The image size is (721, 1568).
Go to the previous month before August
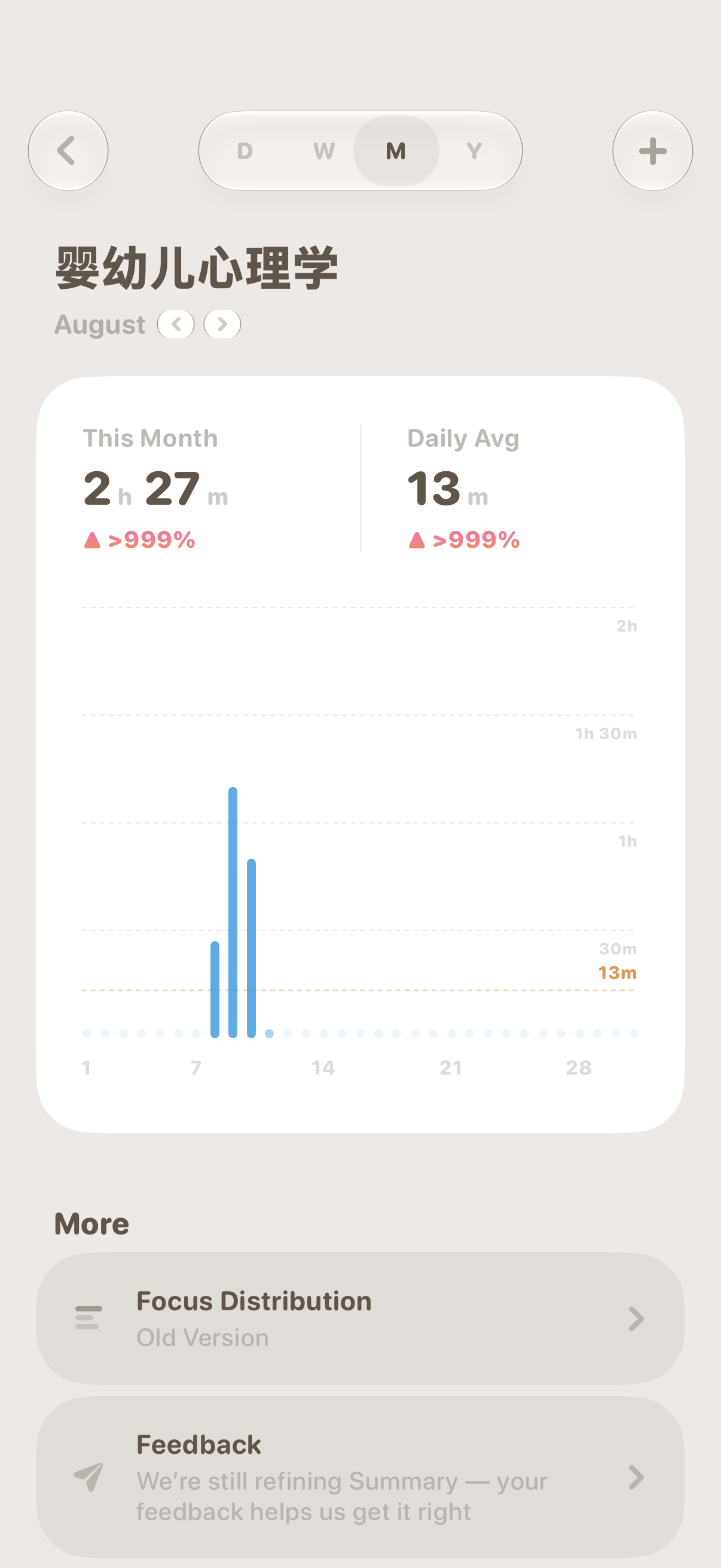tap(176, 324)
